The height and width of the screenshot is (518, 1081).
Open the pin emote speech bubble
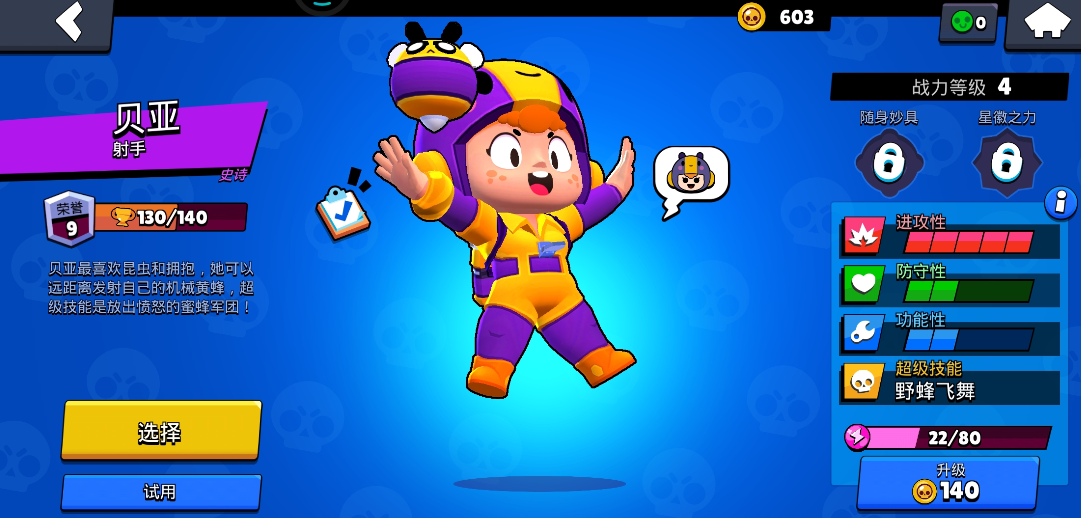click(x=691, y=176)
